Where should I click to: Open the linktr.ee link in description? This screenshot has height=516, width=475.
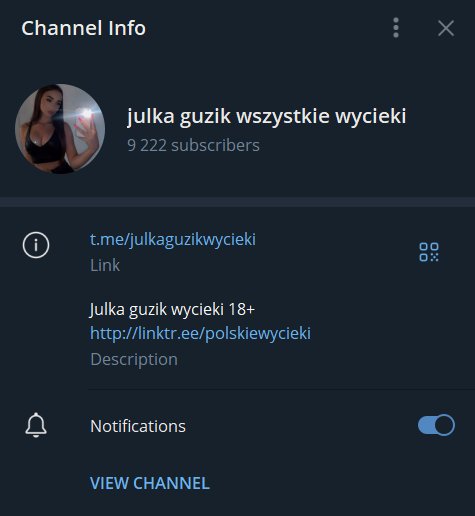pos(200,333)
